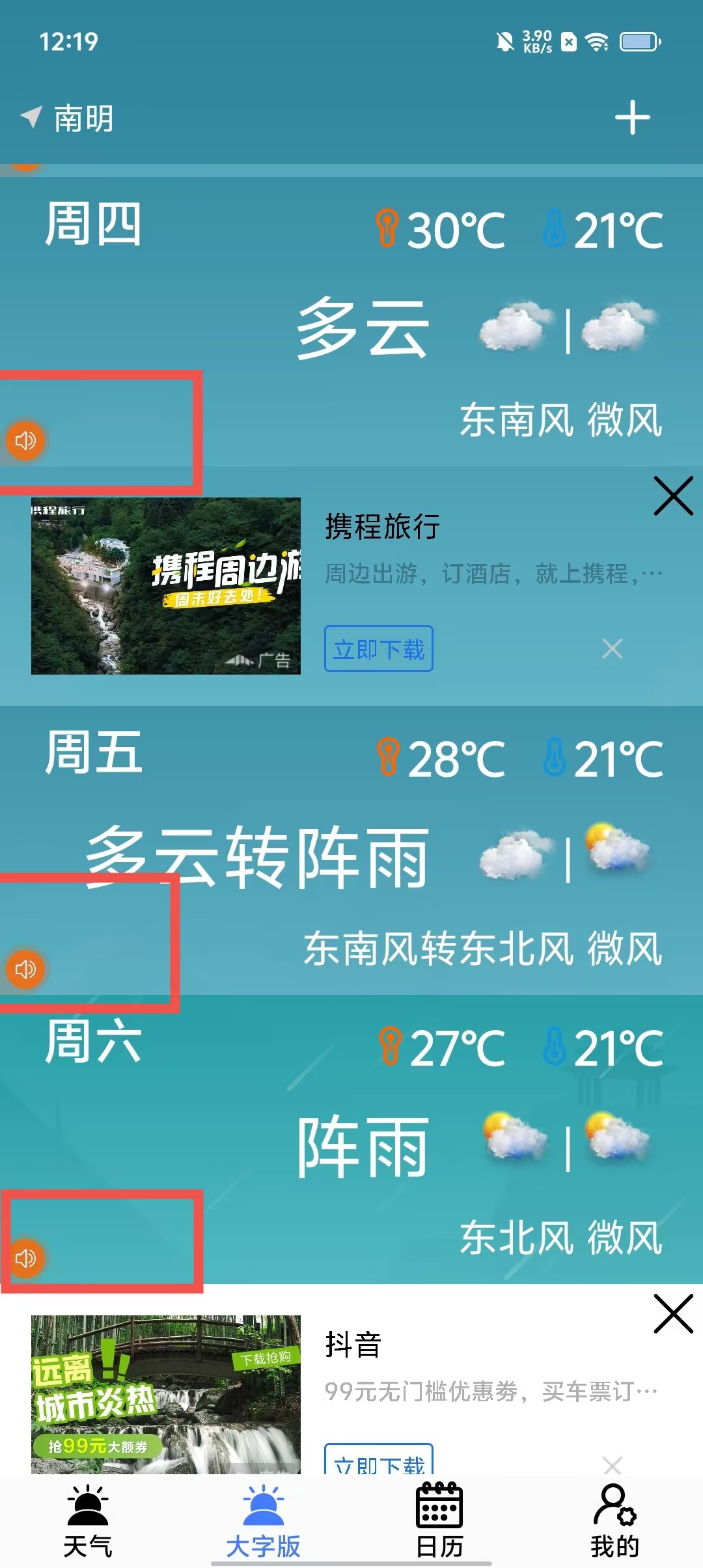Dismiss 携程旅行 ad using small X

(x=612, y=649)
